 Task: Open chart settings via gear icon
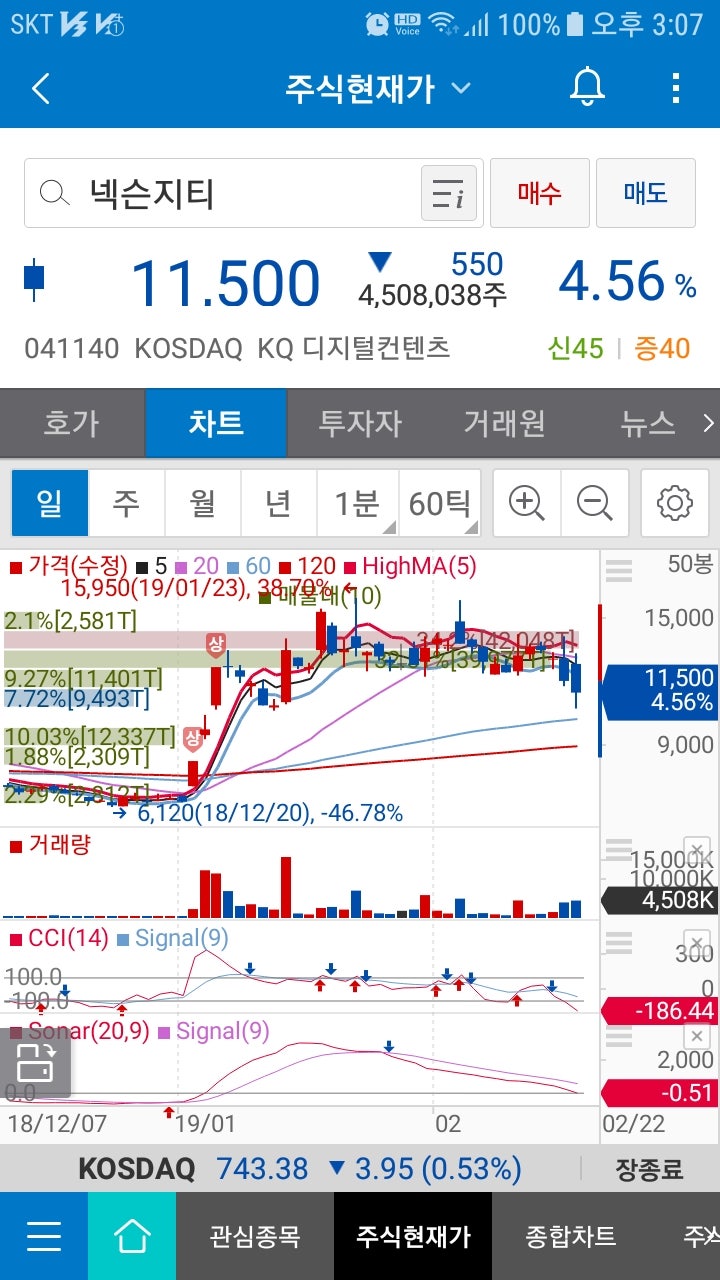click(674, 503)
